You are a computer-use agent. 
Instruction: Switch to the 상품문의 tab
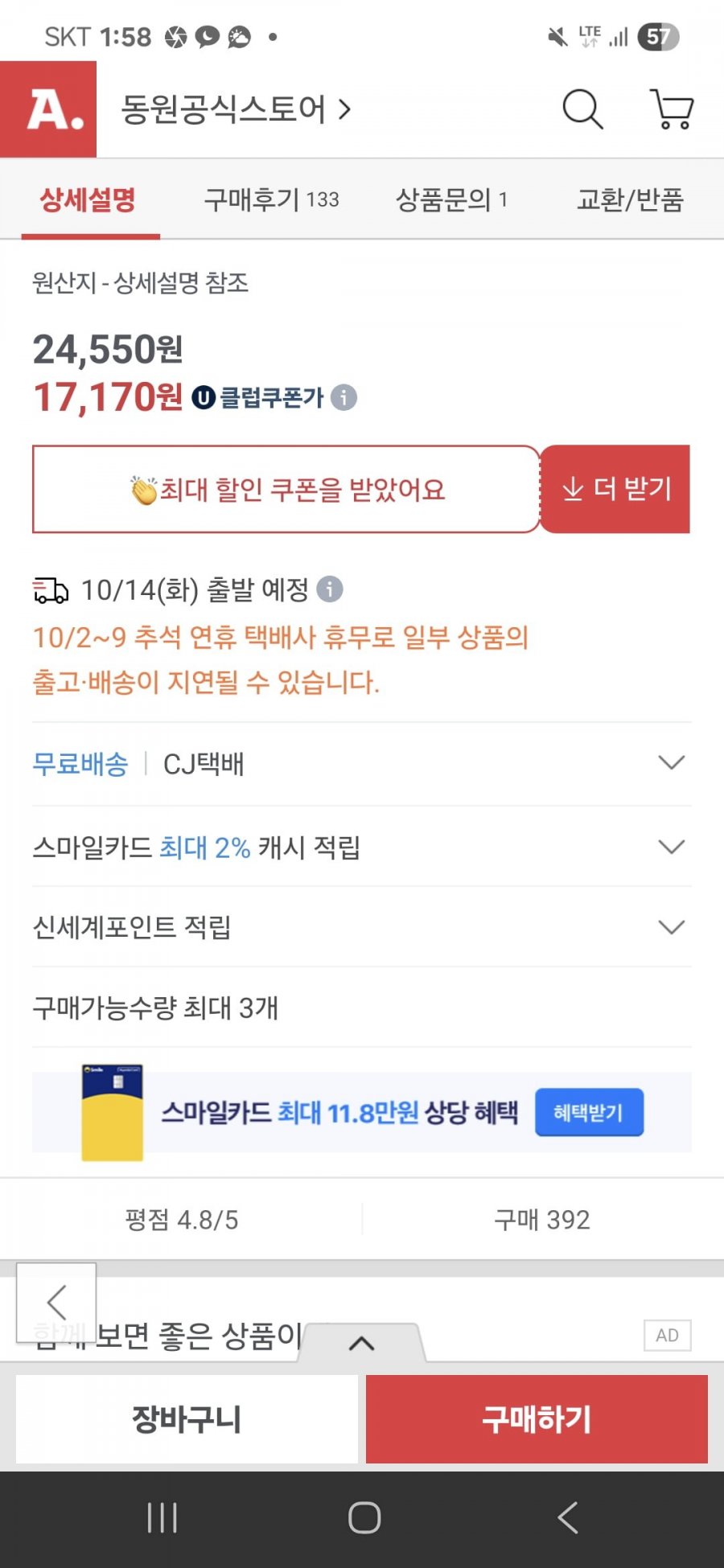pos(451,199)
